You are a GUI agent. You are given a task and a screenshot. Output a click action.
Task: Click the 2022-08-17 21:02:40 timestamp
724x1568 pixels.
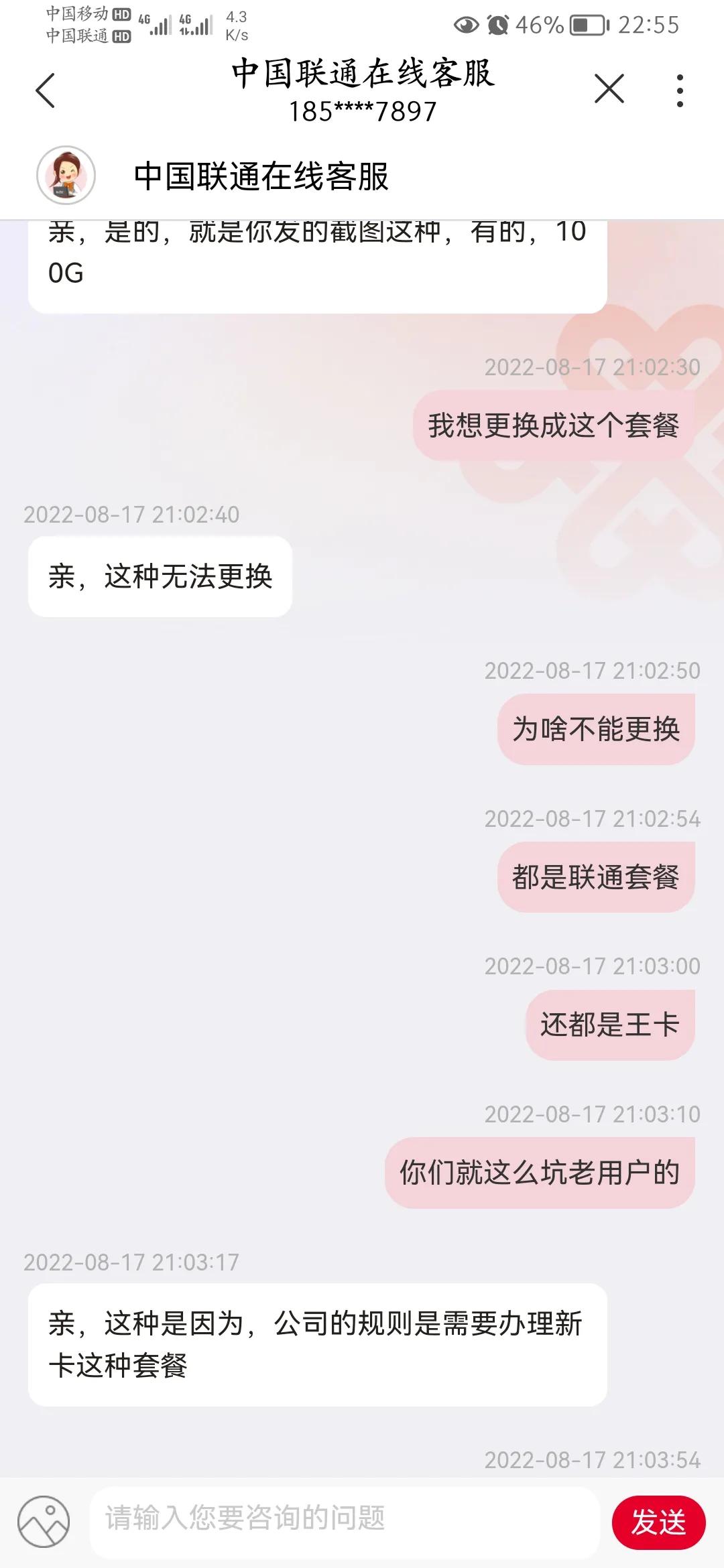132,515
